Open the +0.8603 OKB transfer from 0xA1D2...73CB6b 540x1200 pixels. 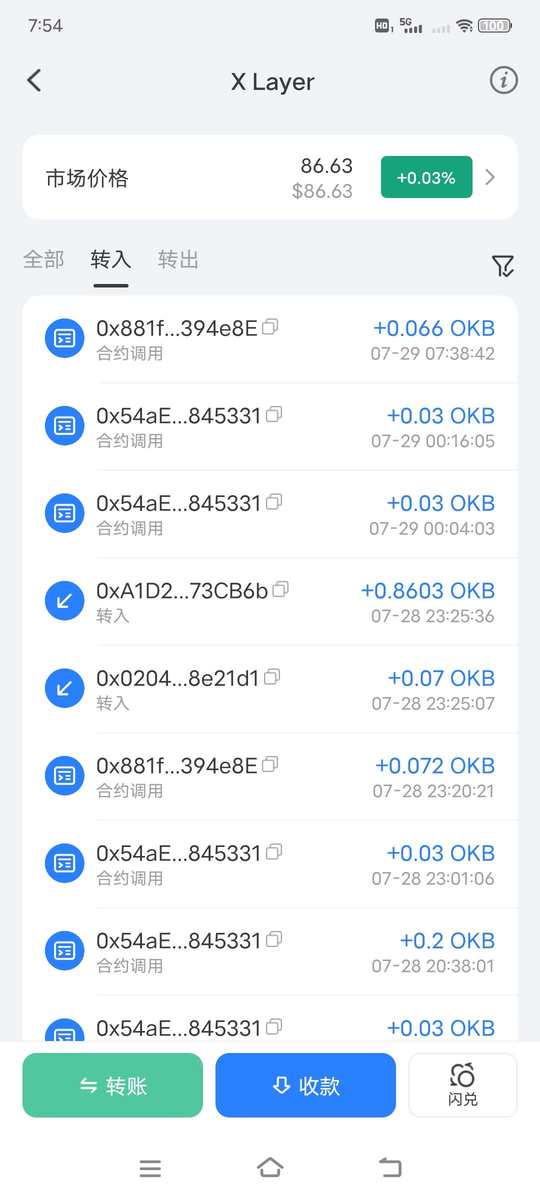click(x=270, y=601)
